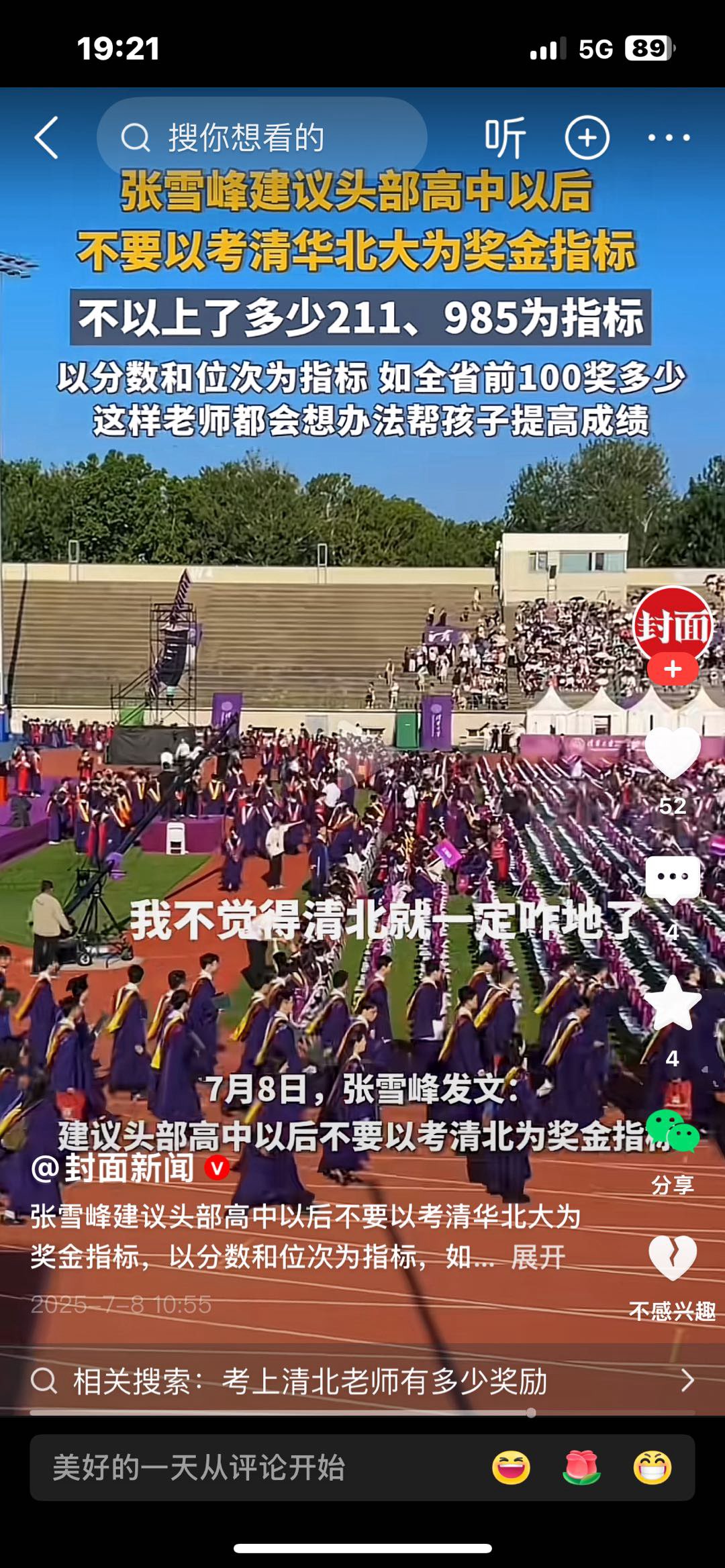Insert the laughing squint emoji

pos(511,1467)
